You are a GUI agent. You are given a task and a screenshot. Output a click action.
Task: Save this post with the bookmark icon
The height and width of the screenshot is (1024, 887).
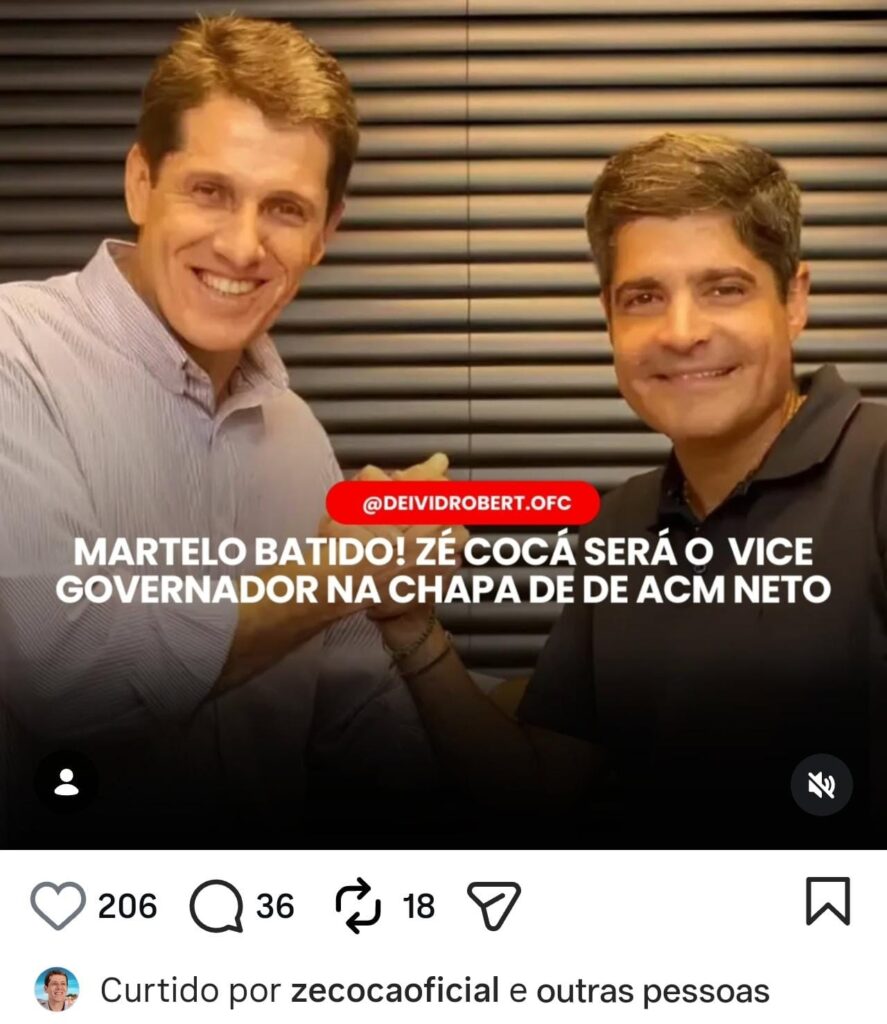(828, 901)
